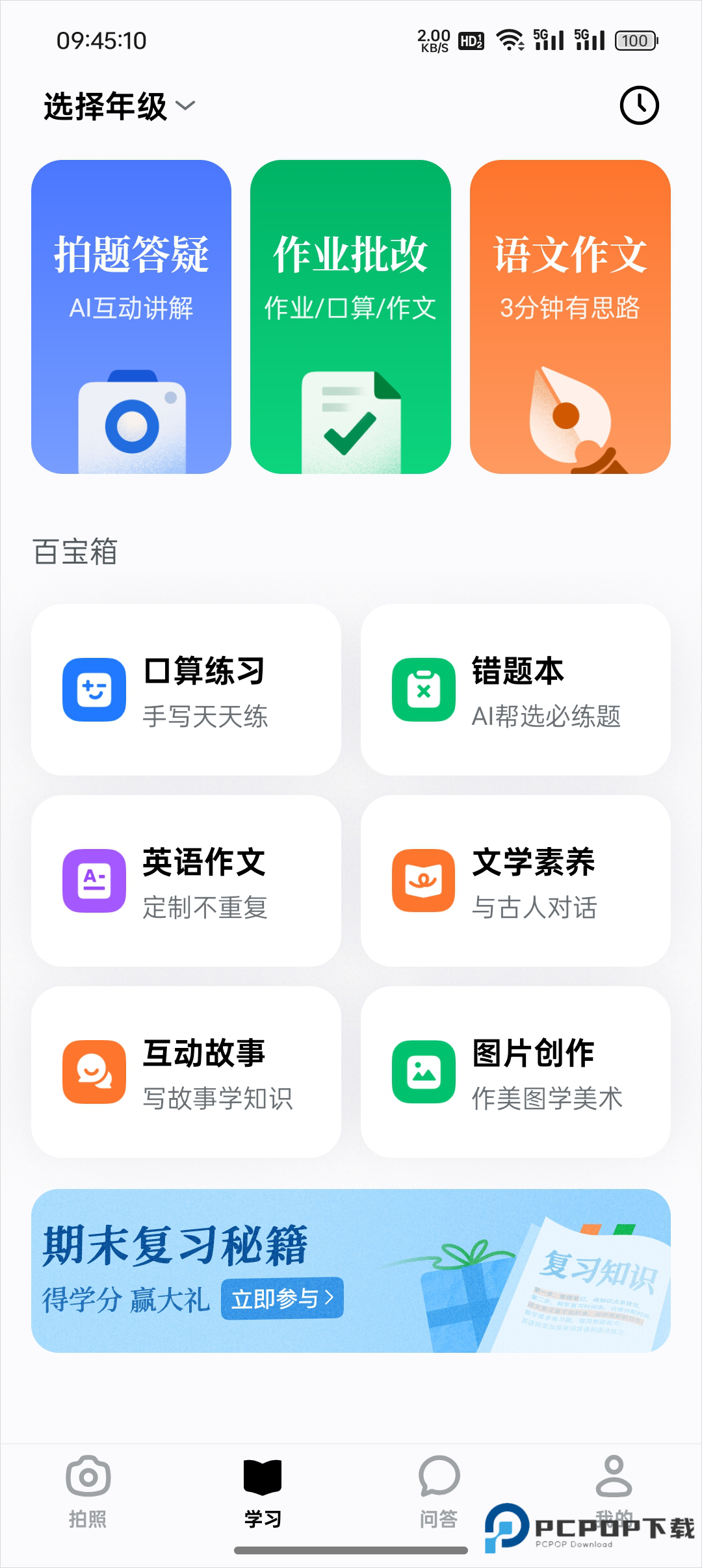Image resolution: width=702 pixels, height=1568 pixels.
Task: Open 语文作文 essay helper
Action: tap(570, 315)
